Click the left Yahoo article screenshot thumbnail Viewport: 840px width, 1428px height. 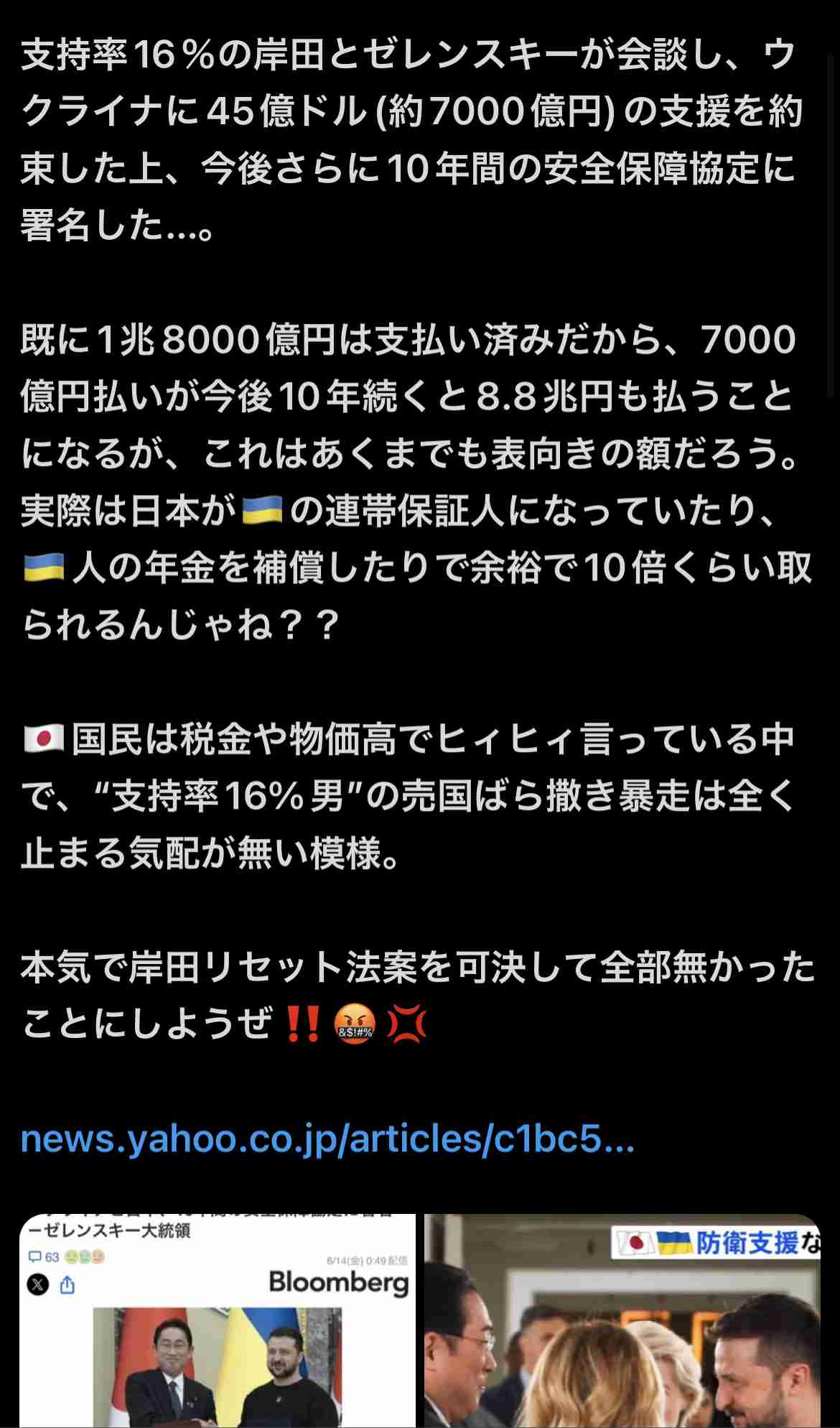click(x=215, y=1322)
